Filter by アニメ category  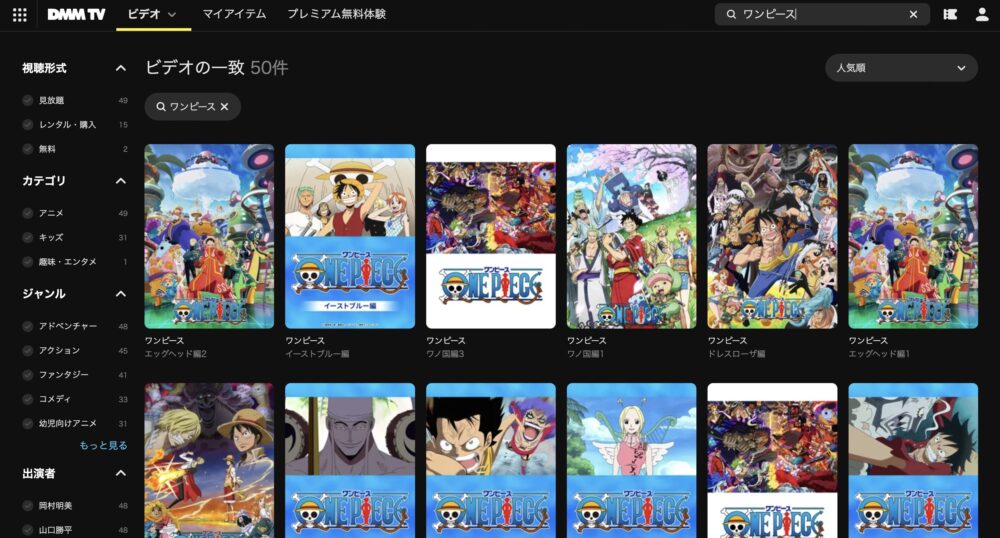(x=28, y=213)
